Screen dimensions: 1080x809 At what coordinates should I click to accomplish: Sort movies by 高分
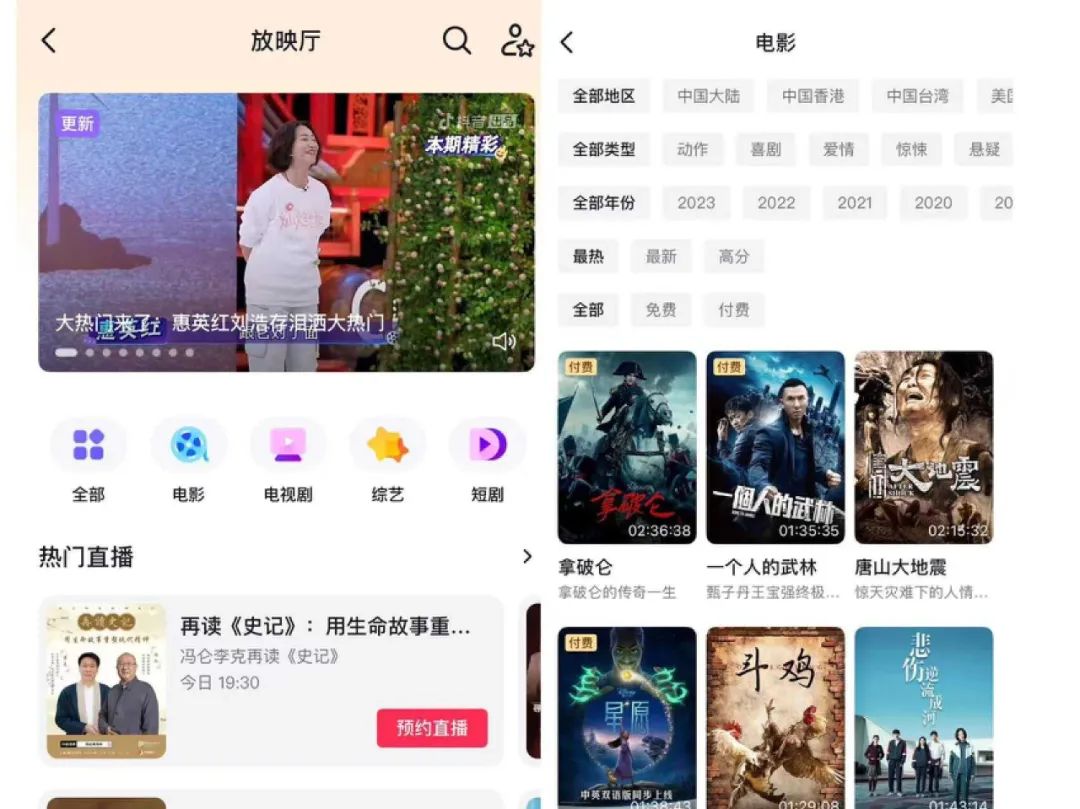tap(734, 256)
